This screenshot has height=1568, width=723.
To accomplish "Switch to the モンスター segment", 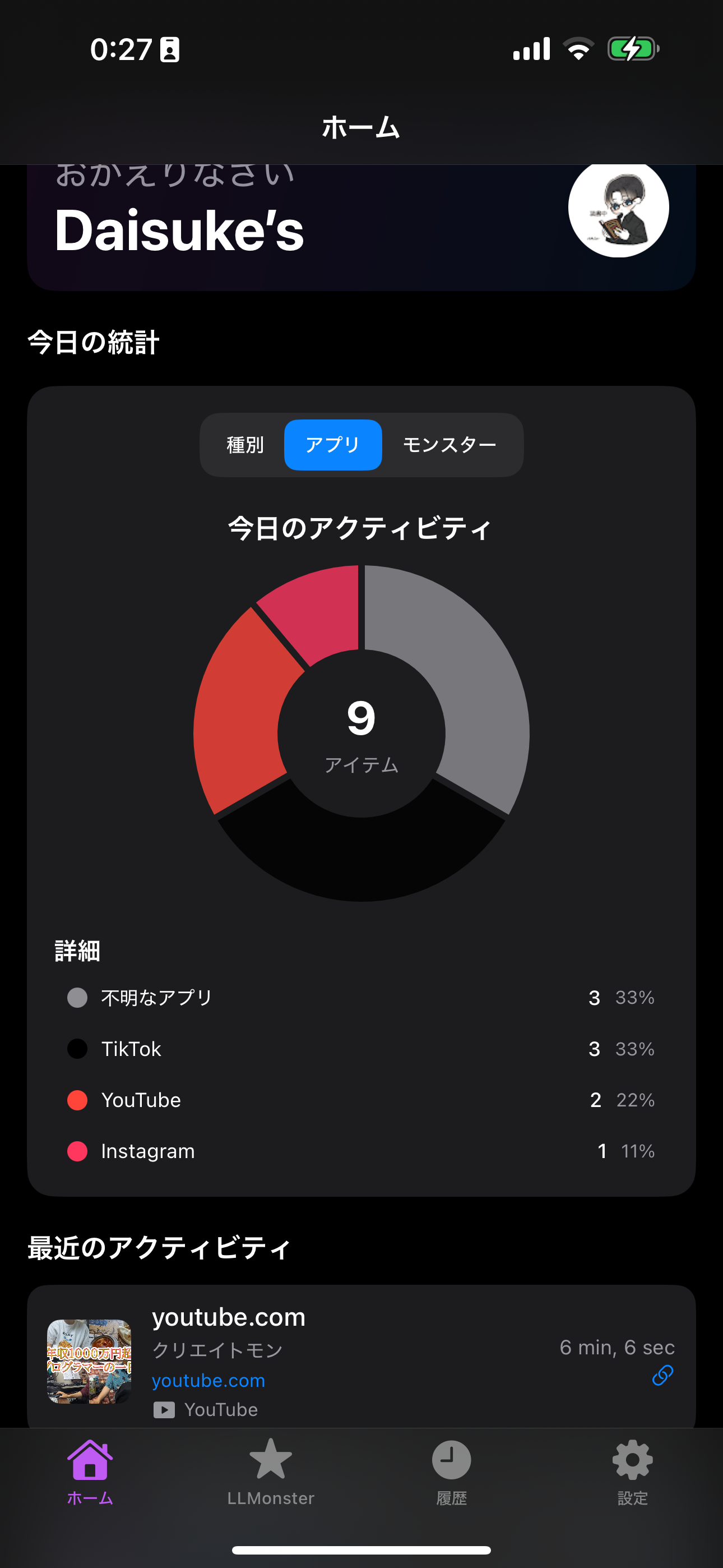I will click(x=449, y=445).
